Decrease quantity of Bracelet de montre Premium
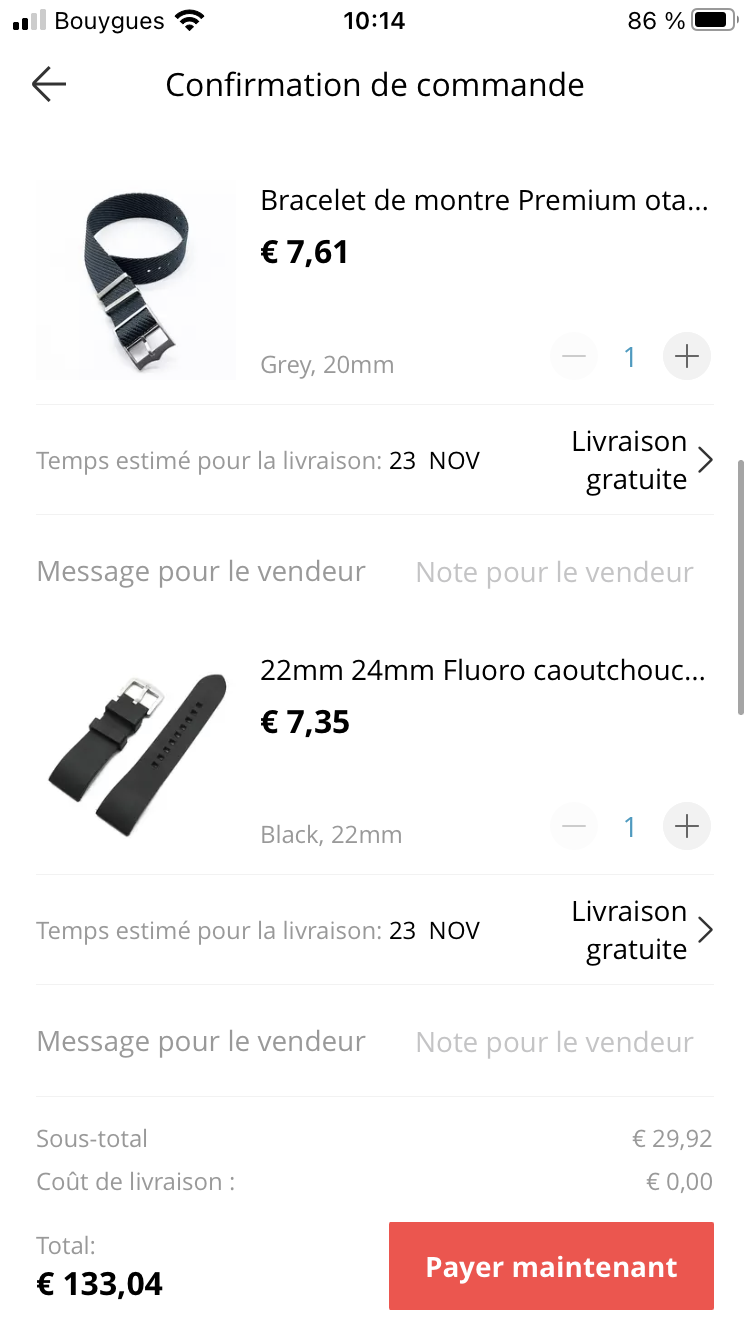This screenshot has width=750, height=1334. click(x=574, y=357)
